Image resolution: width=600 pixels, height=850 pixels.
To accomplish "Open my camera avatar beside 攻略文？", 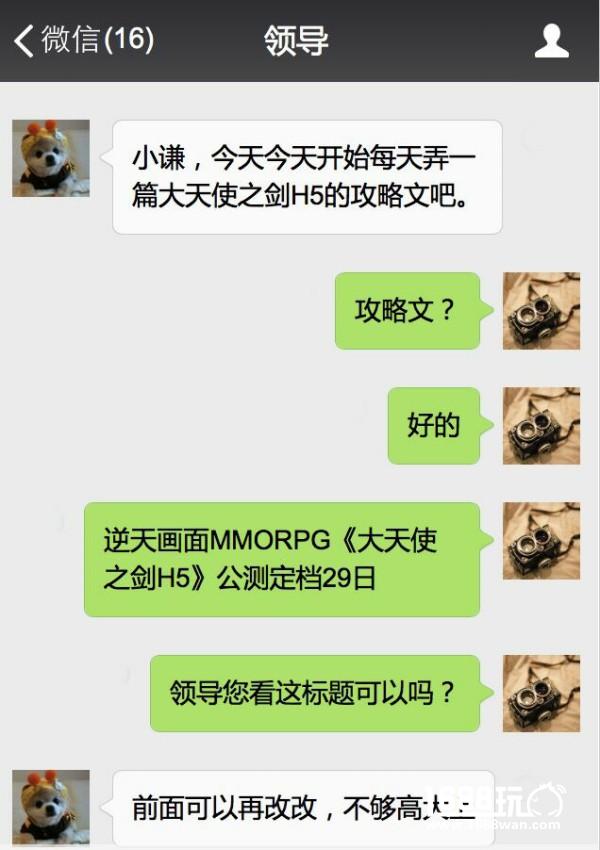I will [x=541, y=310].
